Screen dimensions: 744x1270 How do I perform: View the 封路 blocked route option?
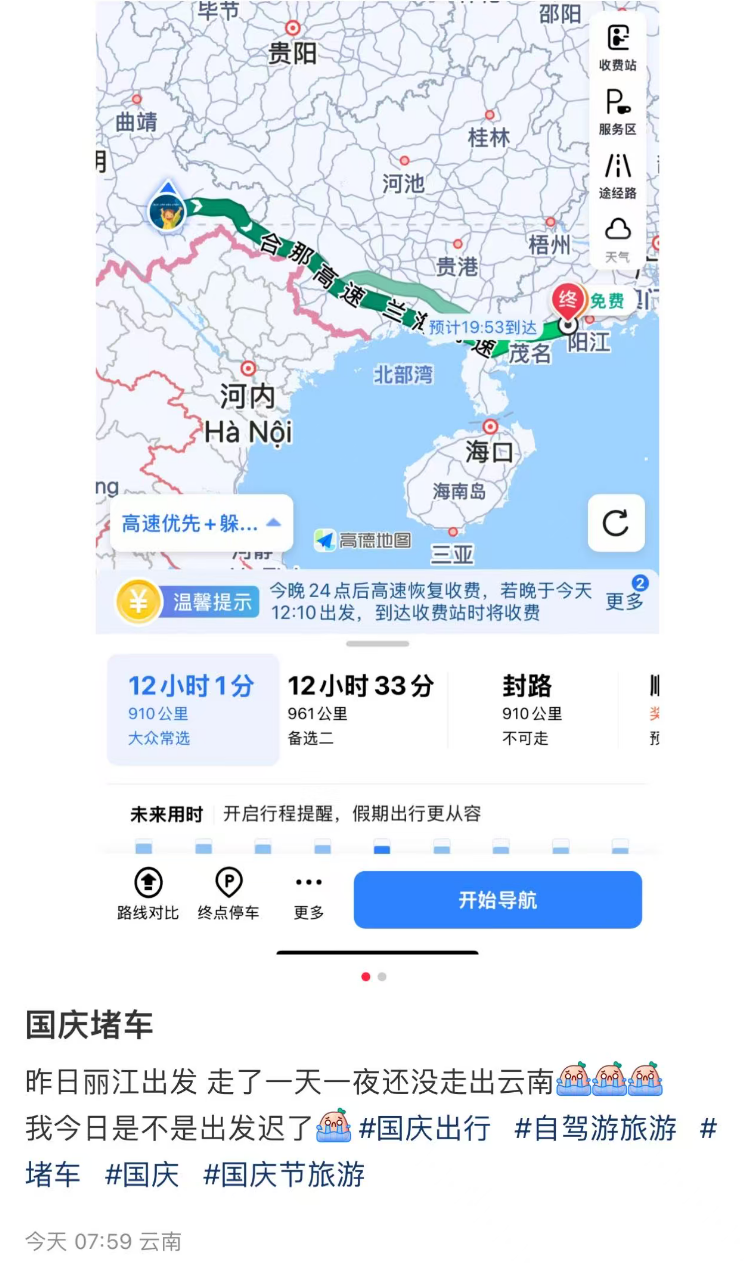[530, 705]
